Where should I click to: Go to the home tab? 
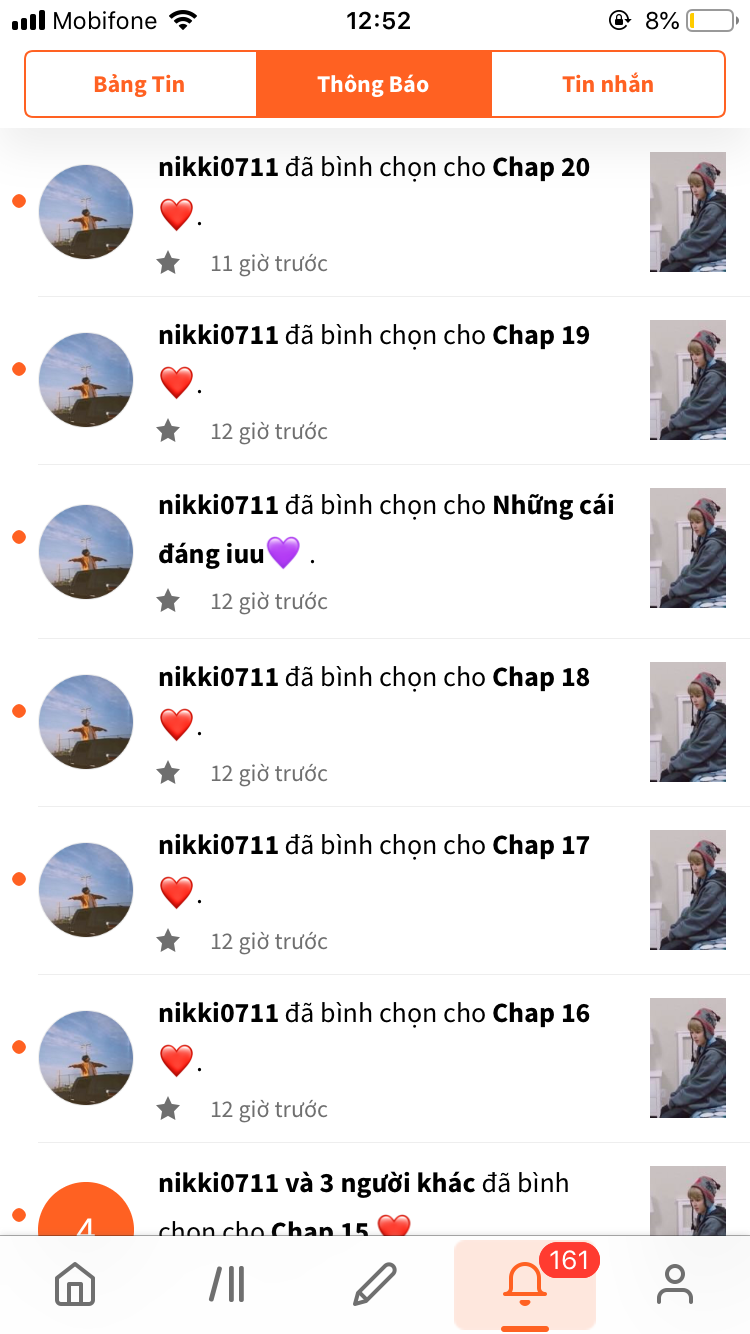(x=75, y=1284)
